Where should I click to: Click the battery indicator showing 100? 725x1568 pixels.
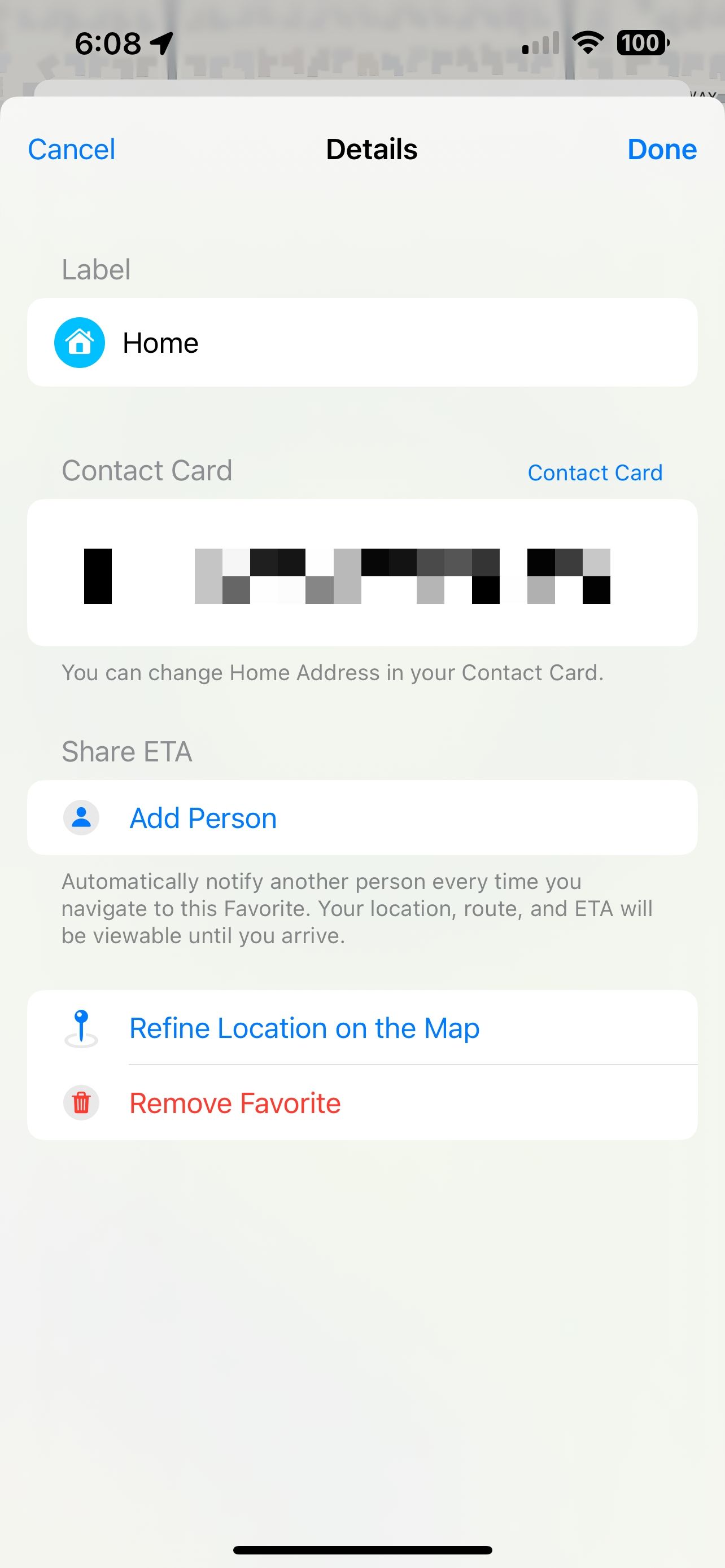(x=641, y=43)
